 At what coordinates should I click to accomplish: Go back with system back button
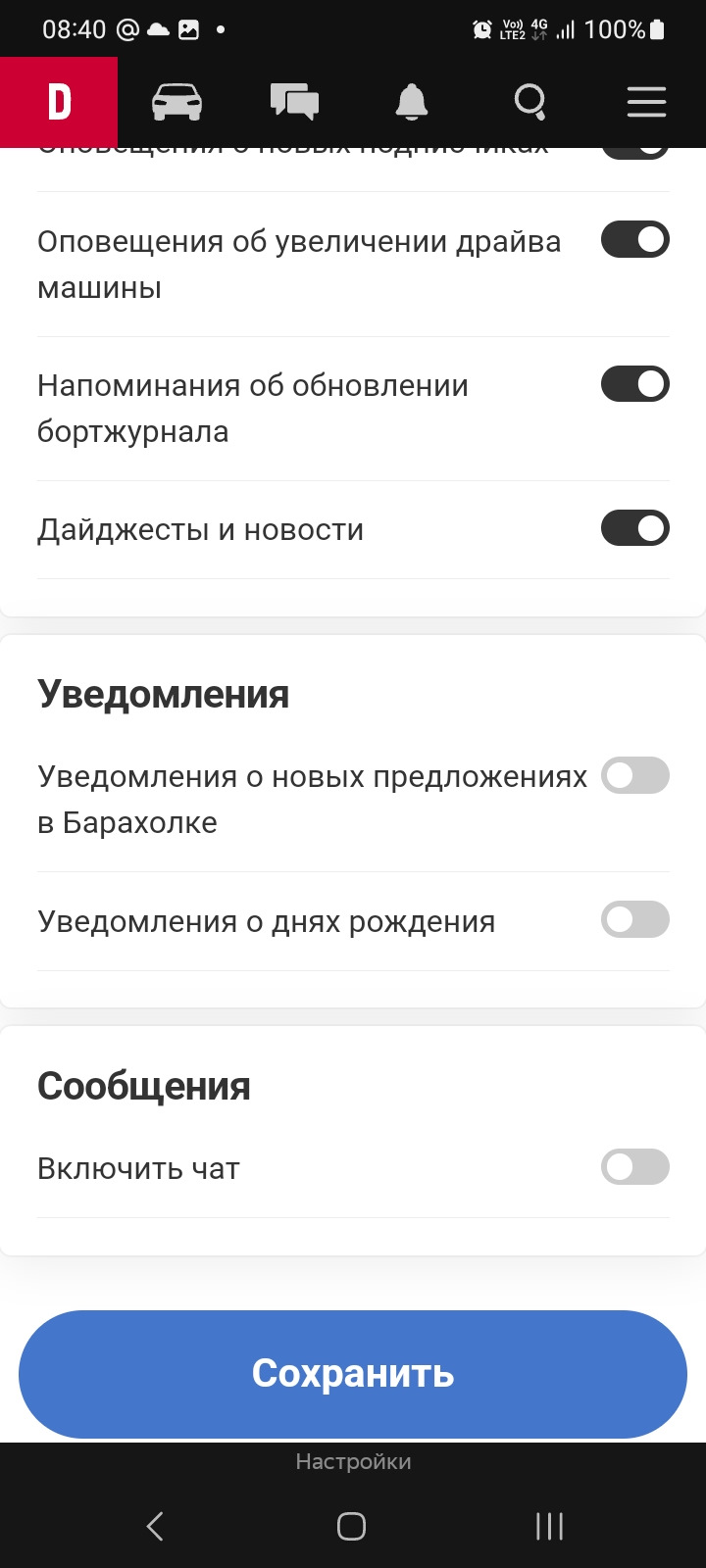click(155, 1526)
